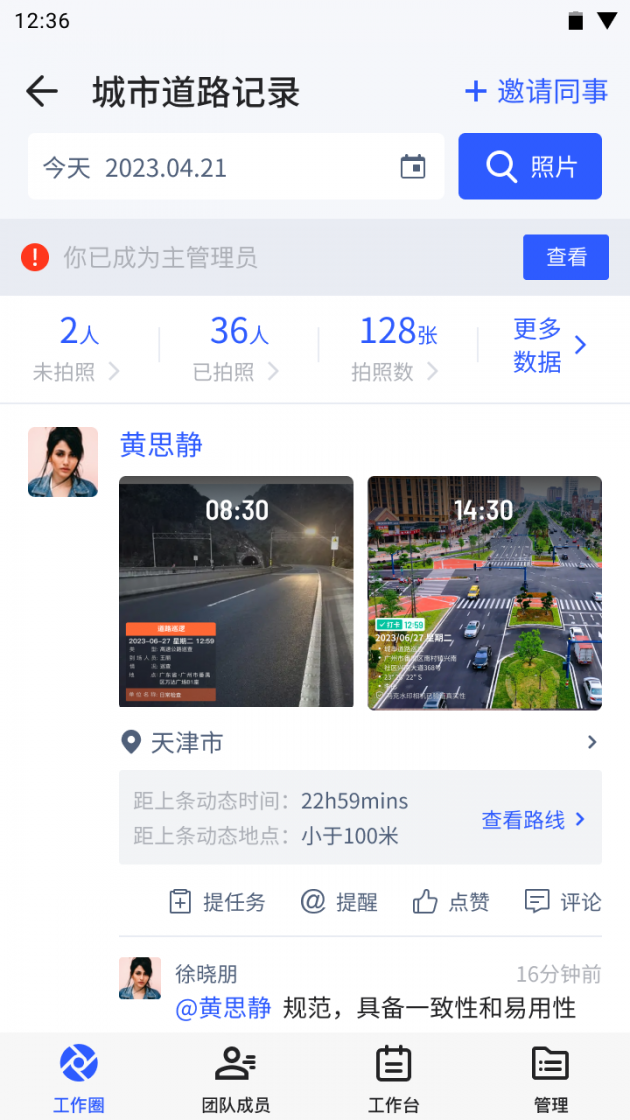
Task: Tap the 照片 search button
Action: coord(530,167)
